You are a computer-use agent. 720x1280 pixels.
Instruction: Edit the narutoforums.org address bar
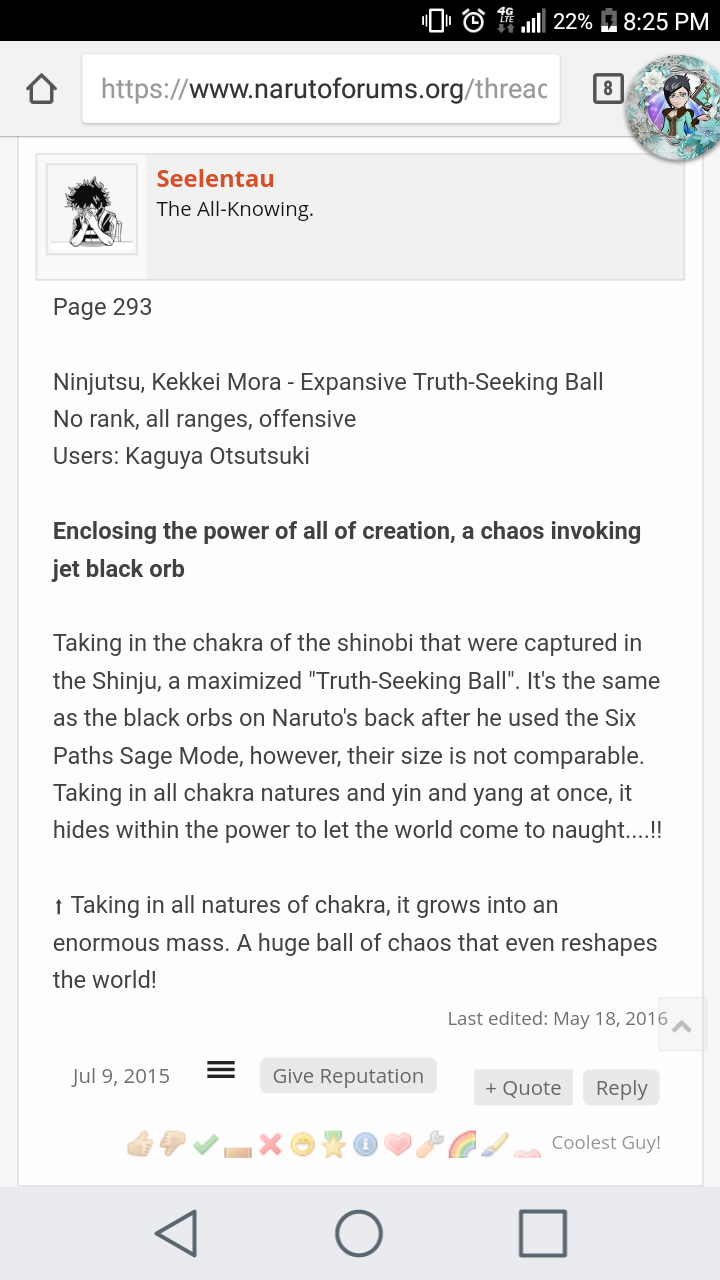(322, 89)
